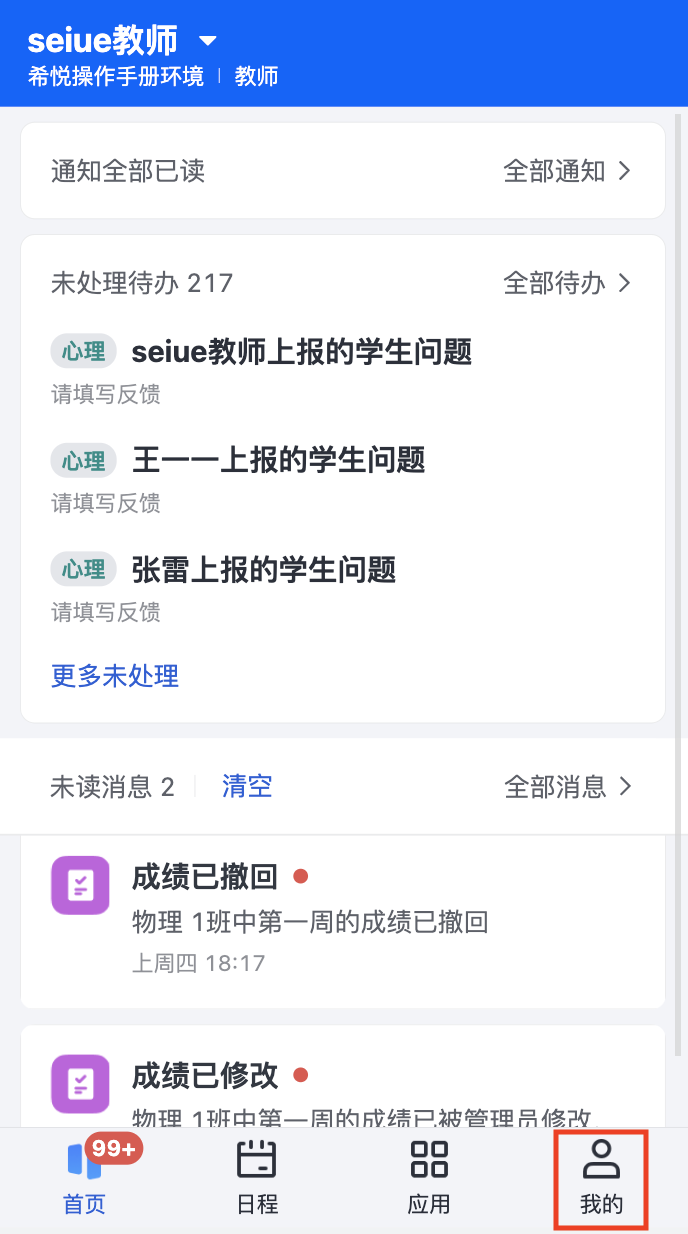The height and width of the screenshot is (1234, 688).
Task: View 全部消息
Action: click(568, 786)
